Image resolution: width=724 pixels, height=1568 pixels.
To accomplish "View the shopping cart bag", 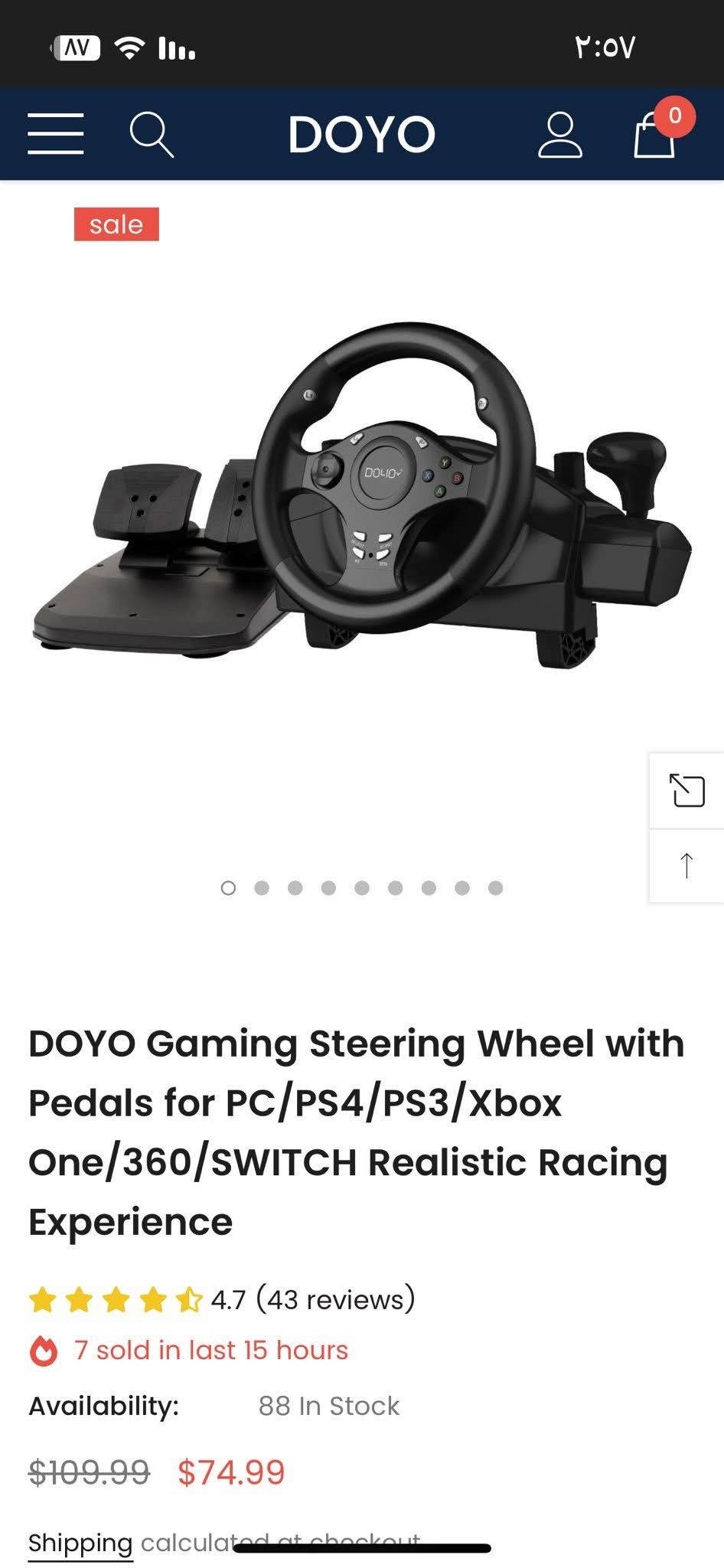I will (x=656, y=135).
